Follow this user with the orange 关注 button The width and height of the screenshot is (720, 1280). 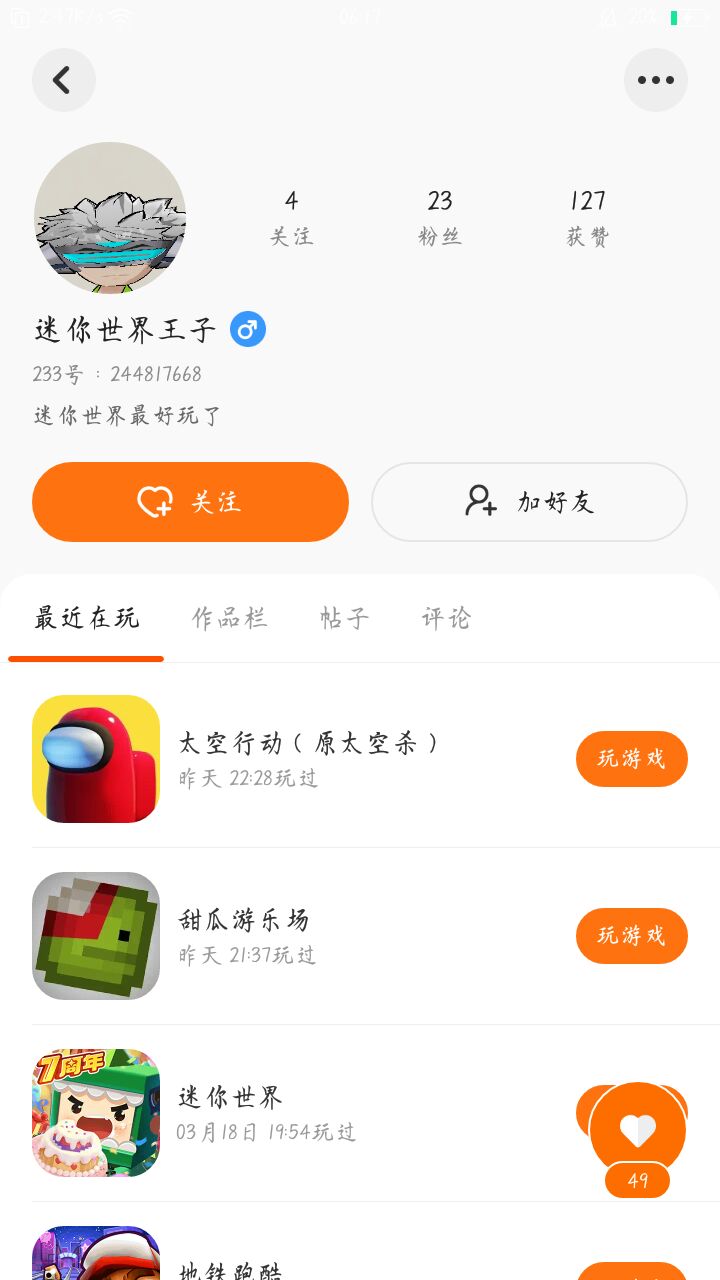190,502
